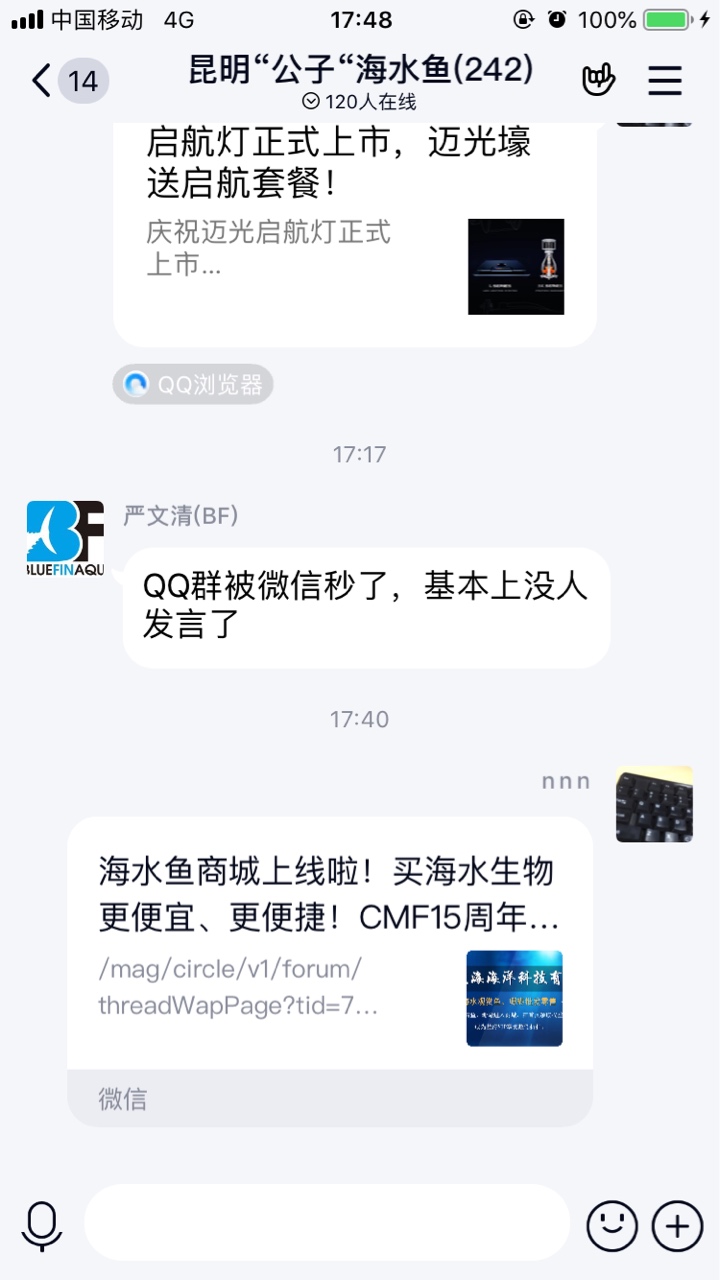Switch to voice input with microphone
The image size is (720, 1280).
point(42,1226)
